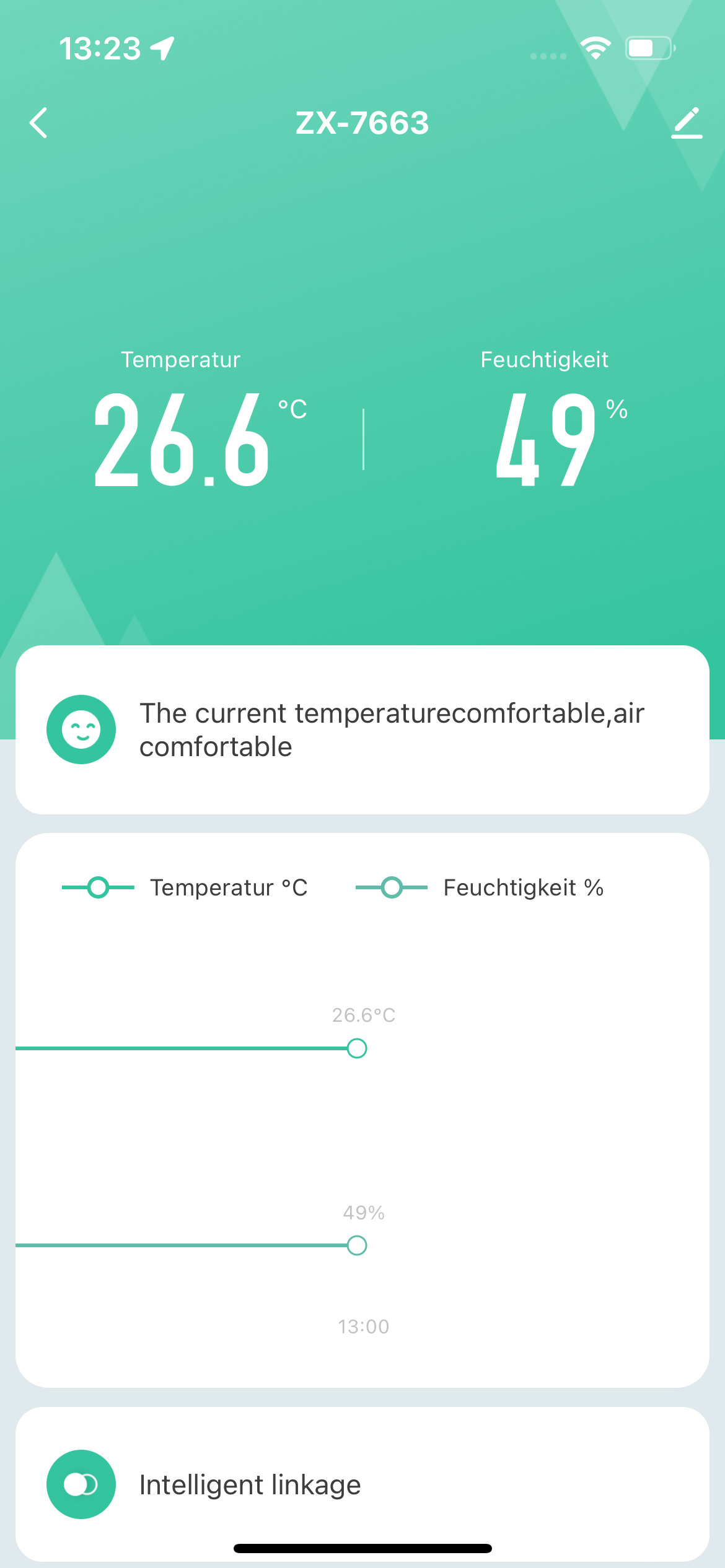Select the 49% humidity point on the chart

(357, 1245)
